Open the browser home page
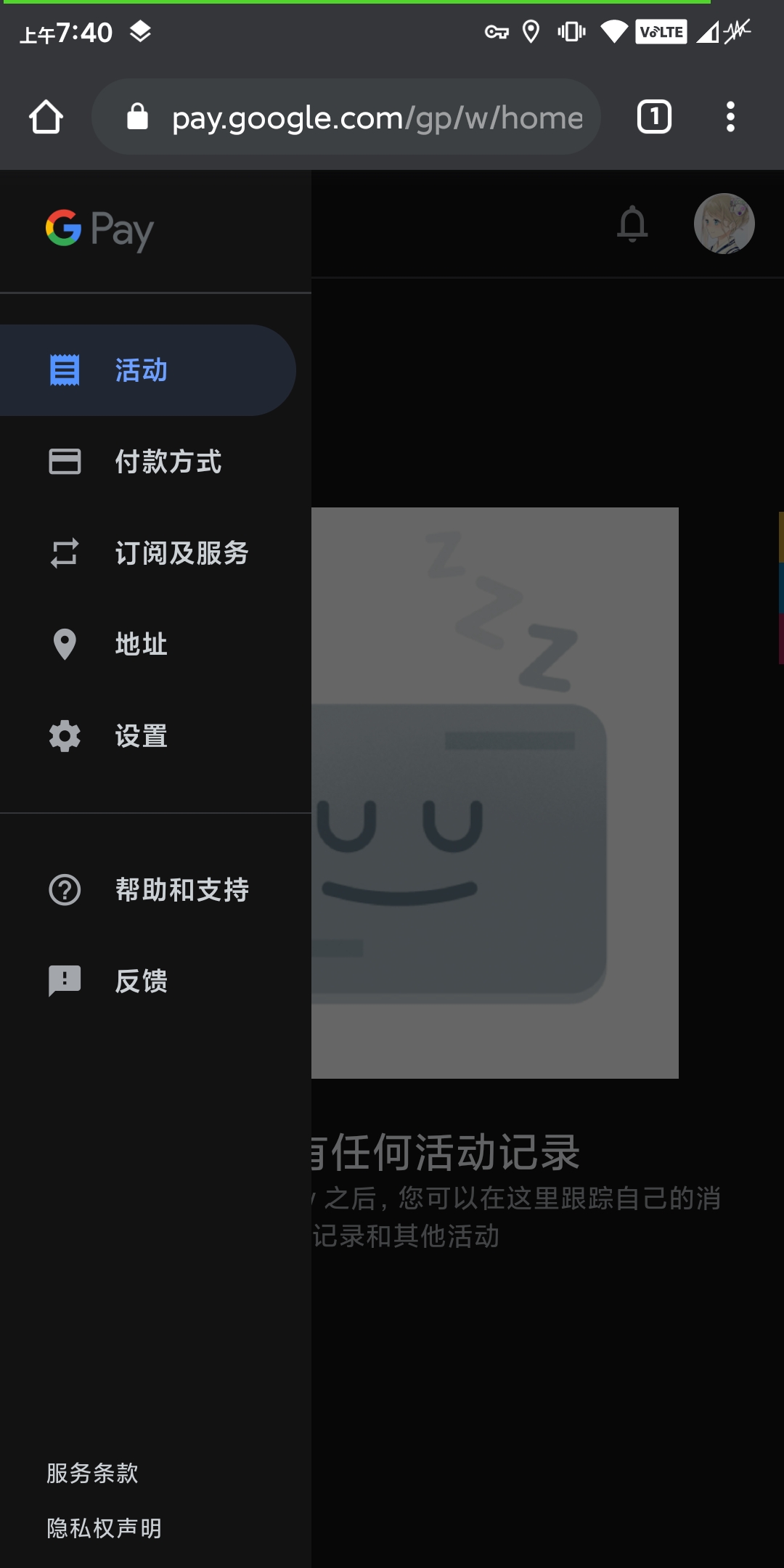This screenshot has height=1568, width=784. pyautogui.click(x=46, y=117)
